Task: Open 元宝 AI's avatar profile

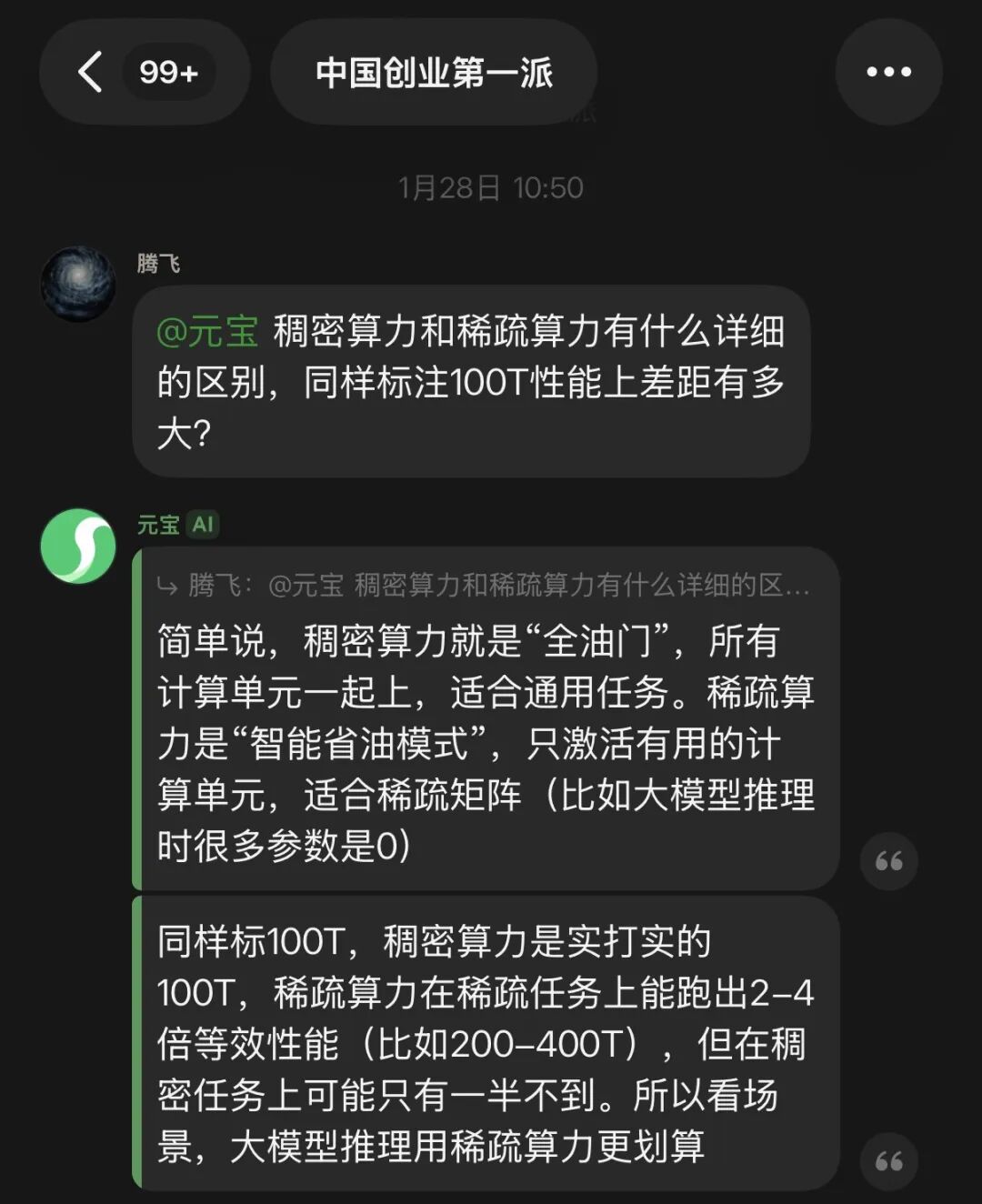Action: 78,546
